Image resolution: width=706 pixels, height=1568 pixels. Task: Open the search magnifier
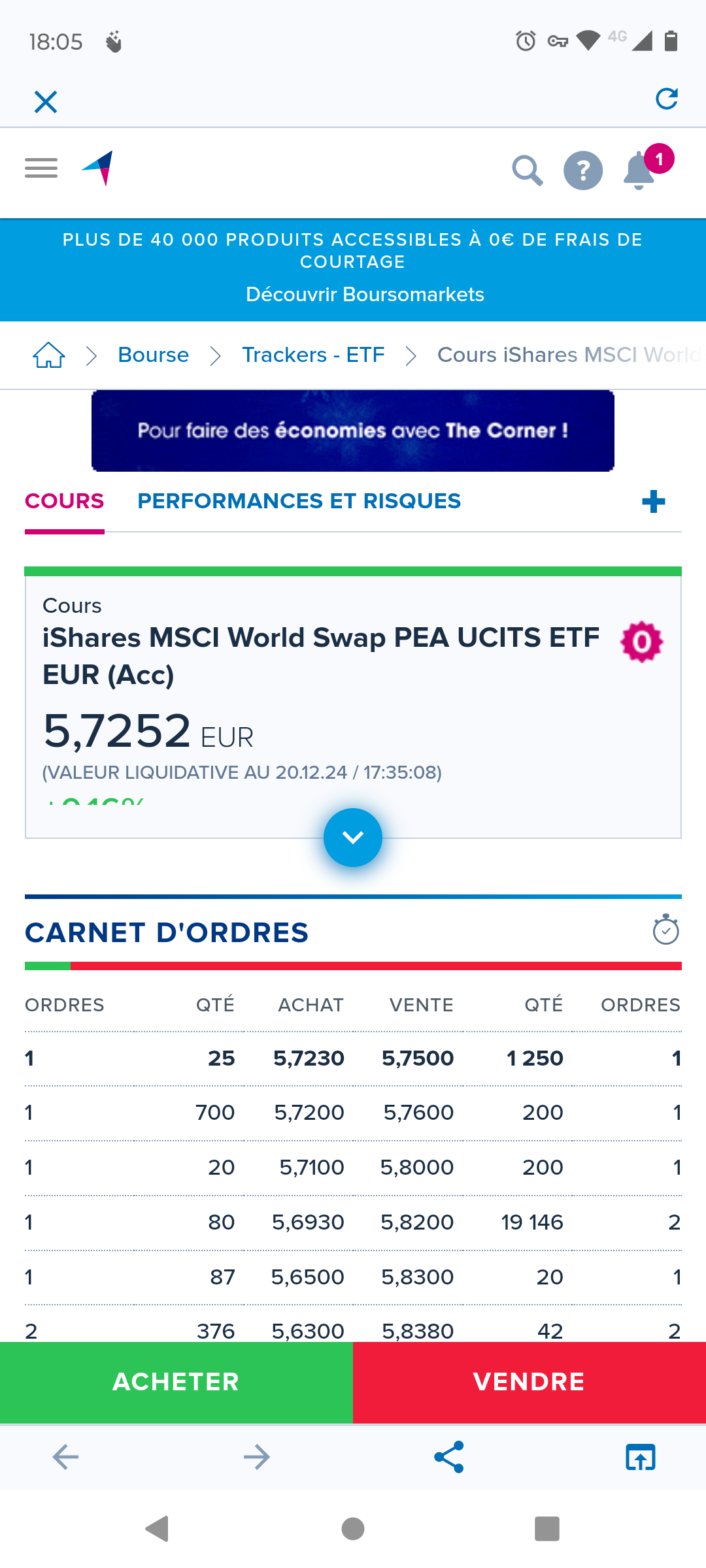528,171
